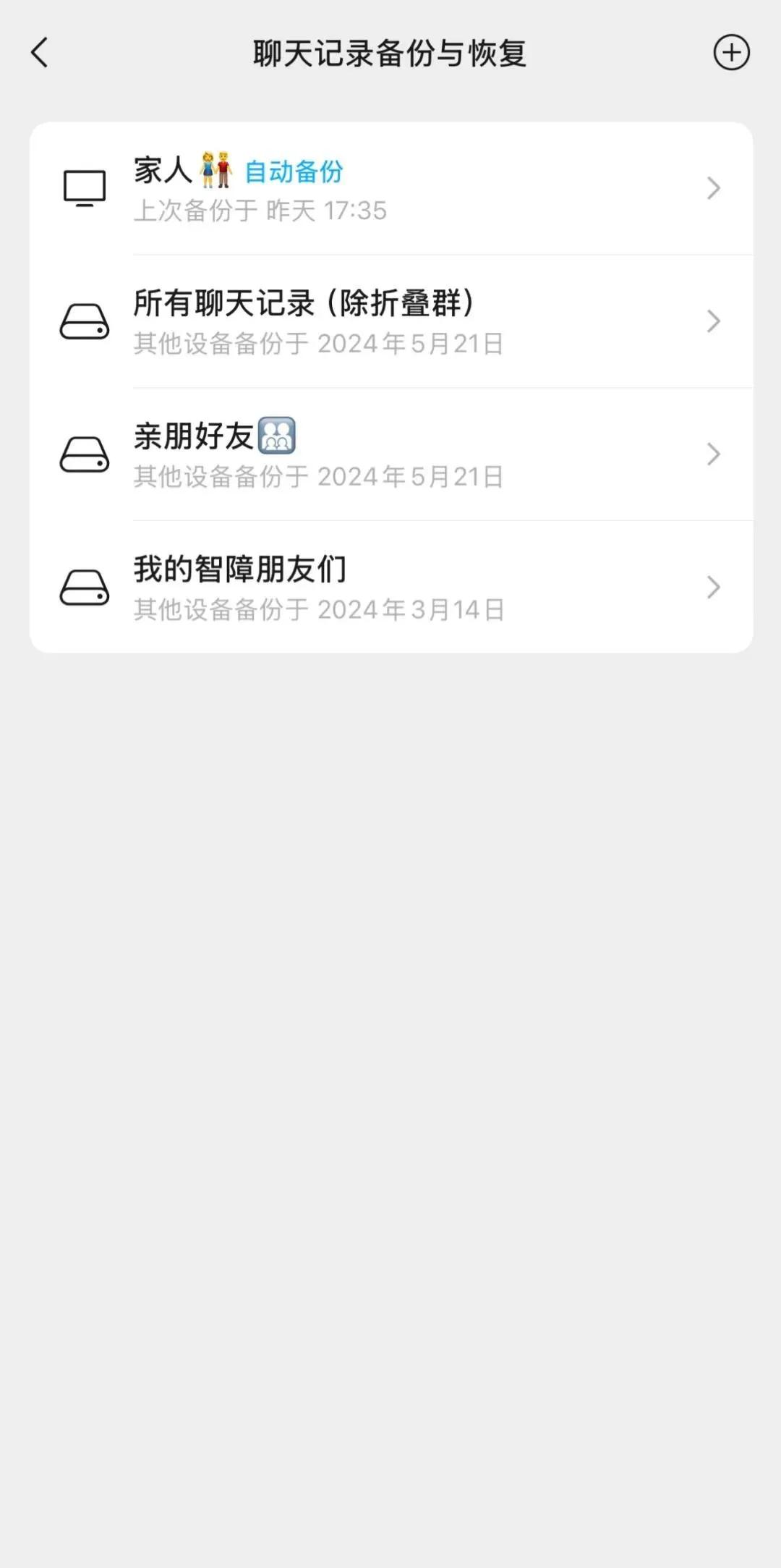The image size is (781, 1568).
Task: Open the 亲朋好友 backup entry
Action: (391, 454)
